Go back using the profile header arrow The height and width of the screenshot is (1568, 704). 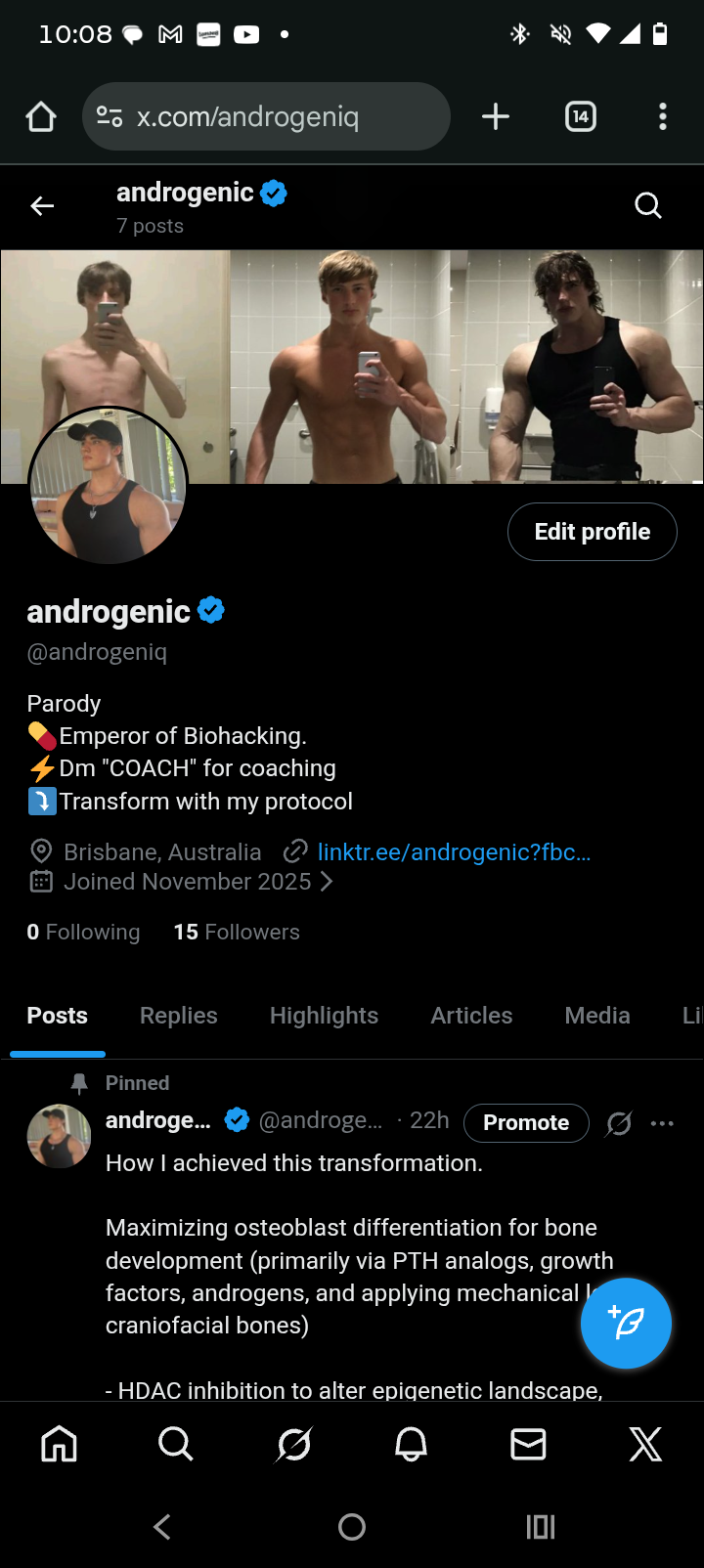[x=42, y=205]
